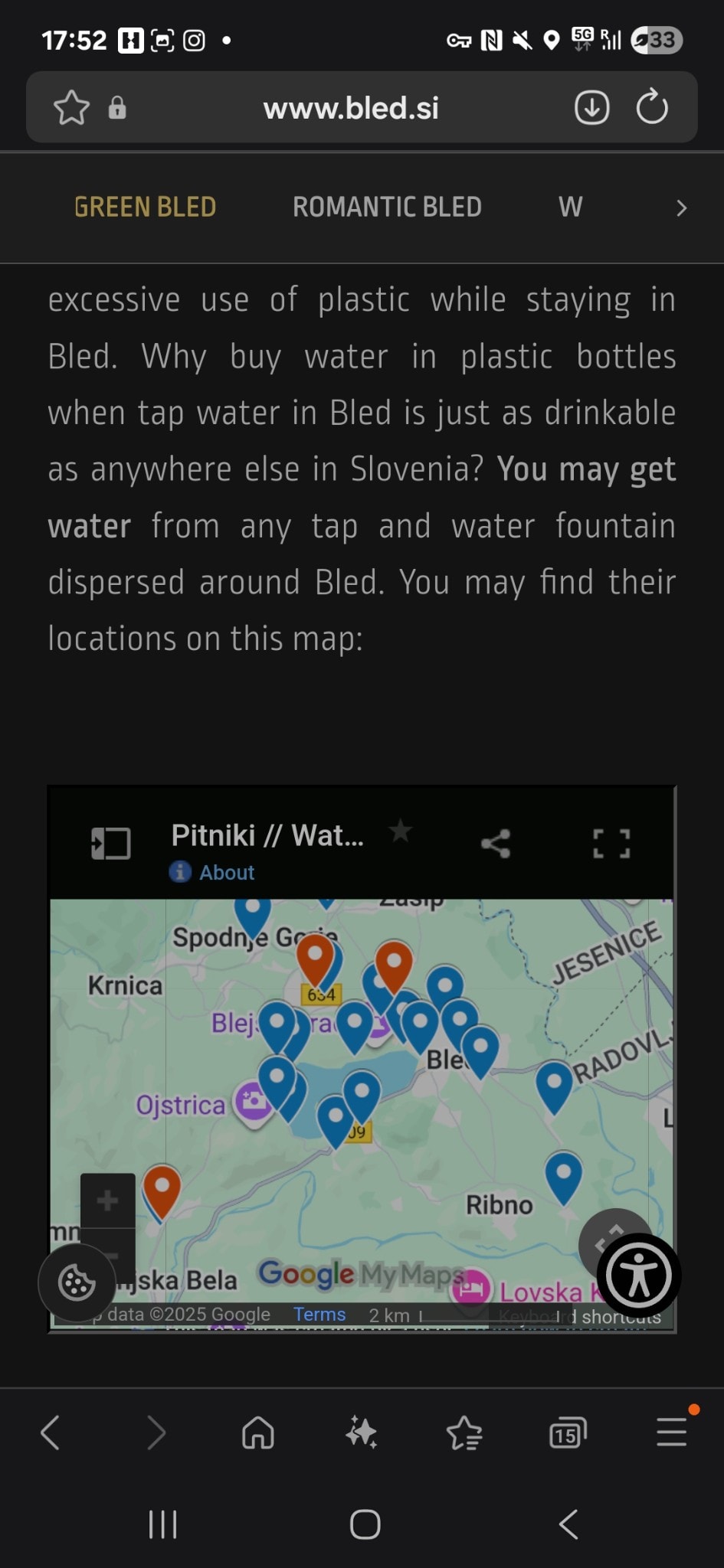Expand the map to full screen

click(x=611, y=844)
